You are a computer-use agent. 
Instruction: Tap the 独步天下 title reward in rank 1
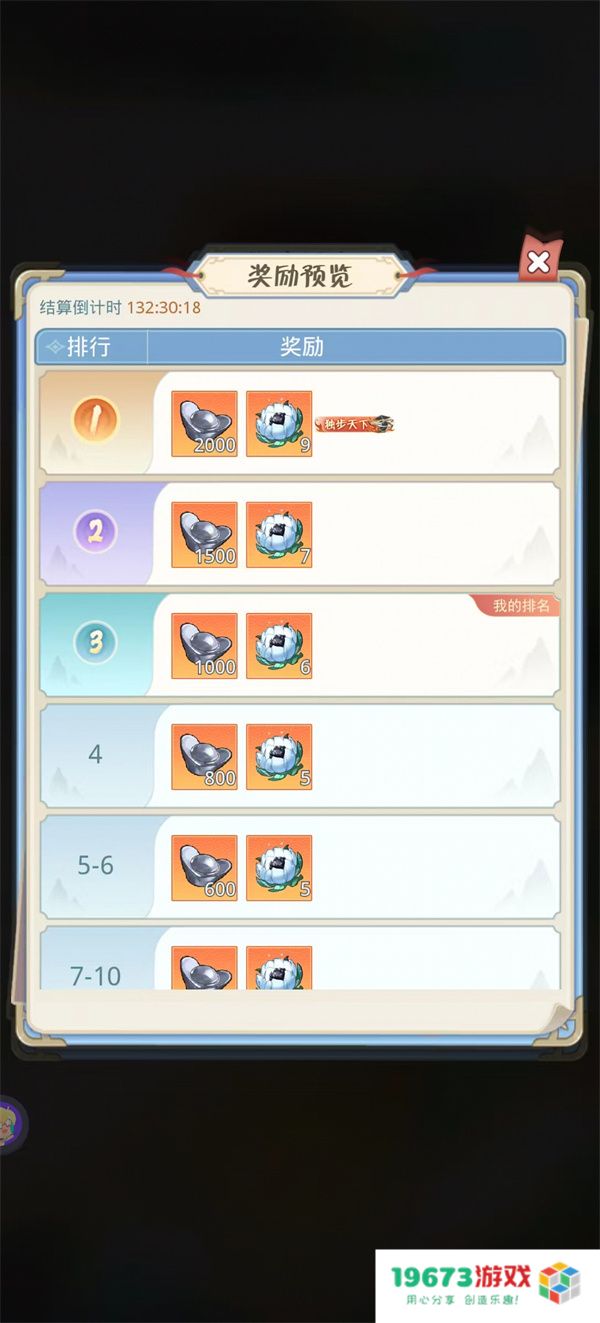(x=354, y=425)
